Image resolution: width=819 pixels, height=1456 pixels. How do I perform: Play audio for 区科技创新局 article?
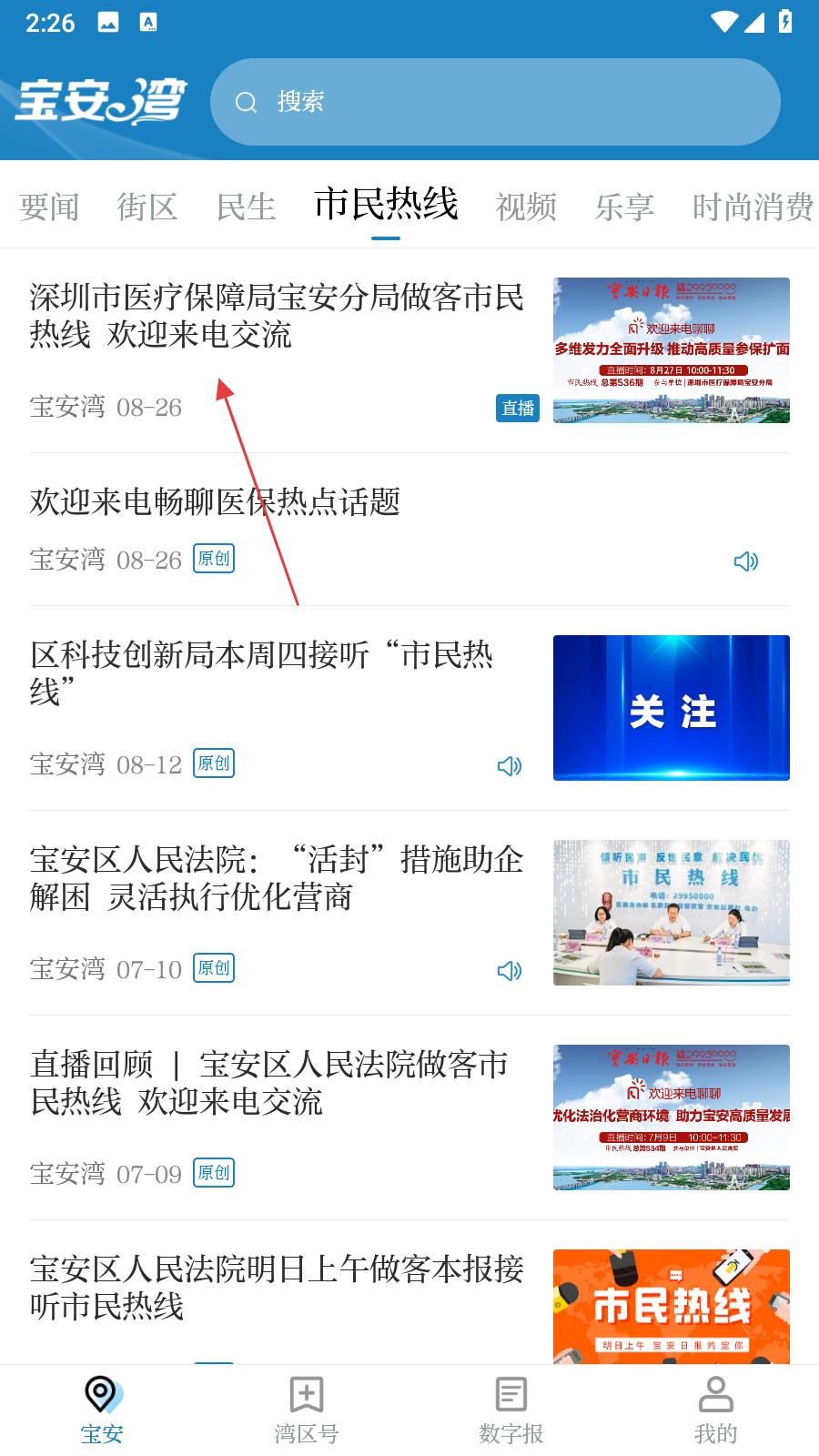[510, 766]
